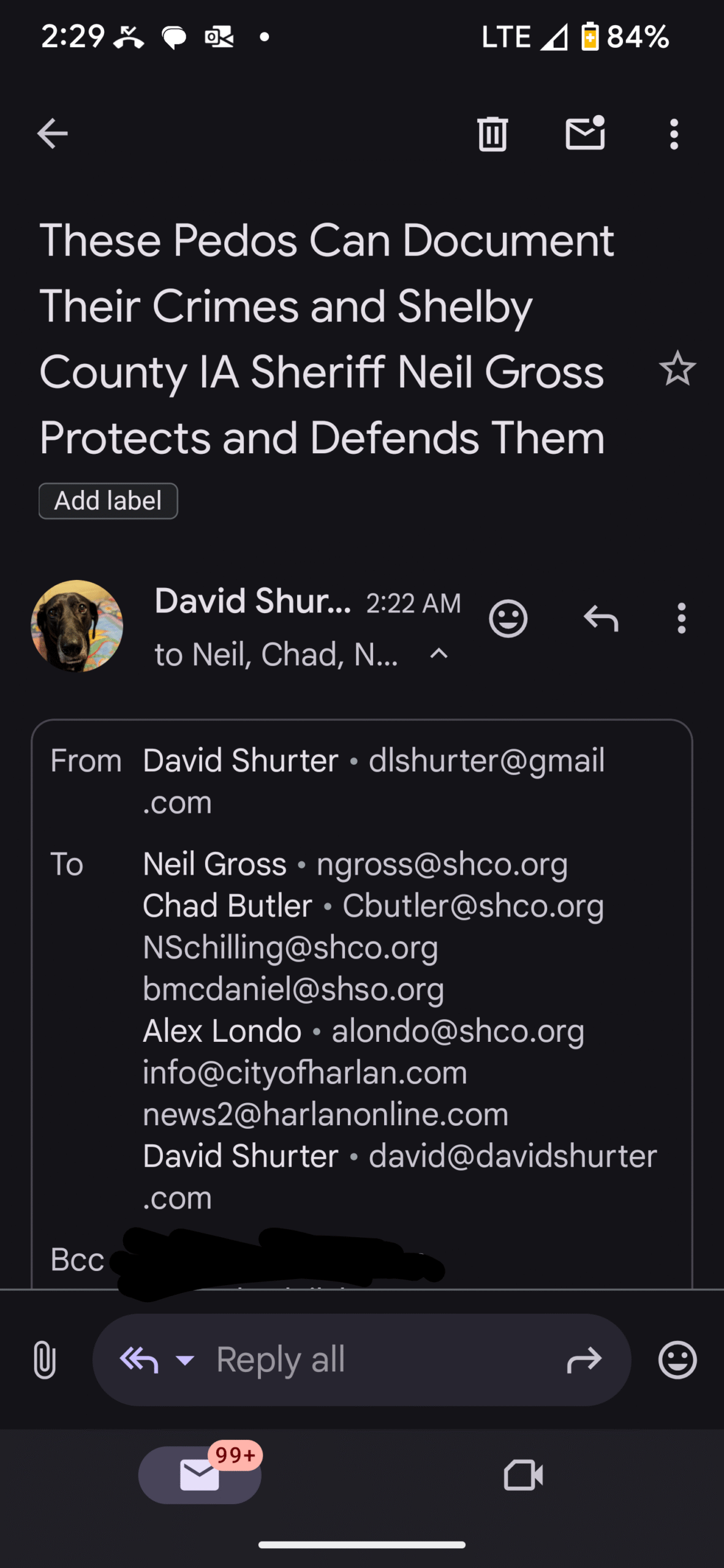Screen dimensions: 724x1568
Task: Switch to the Mail tab
Action: tap(200, 1475)
